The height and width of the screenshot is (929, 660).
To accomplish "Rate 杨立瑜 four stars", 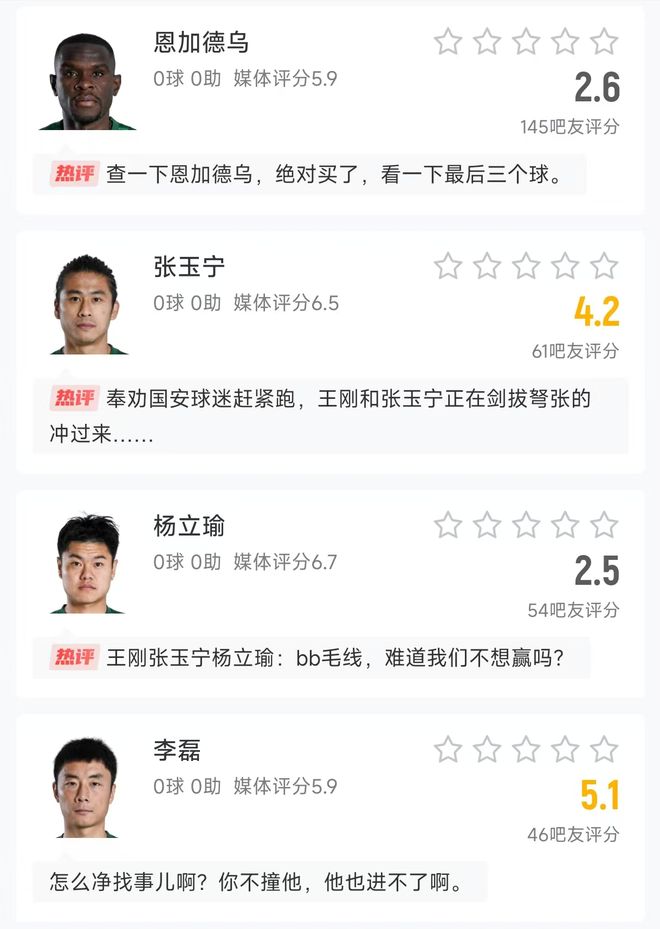I will (565, 525).
